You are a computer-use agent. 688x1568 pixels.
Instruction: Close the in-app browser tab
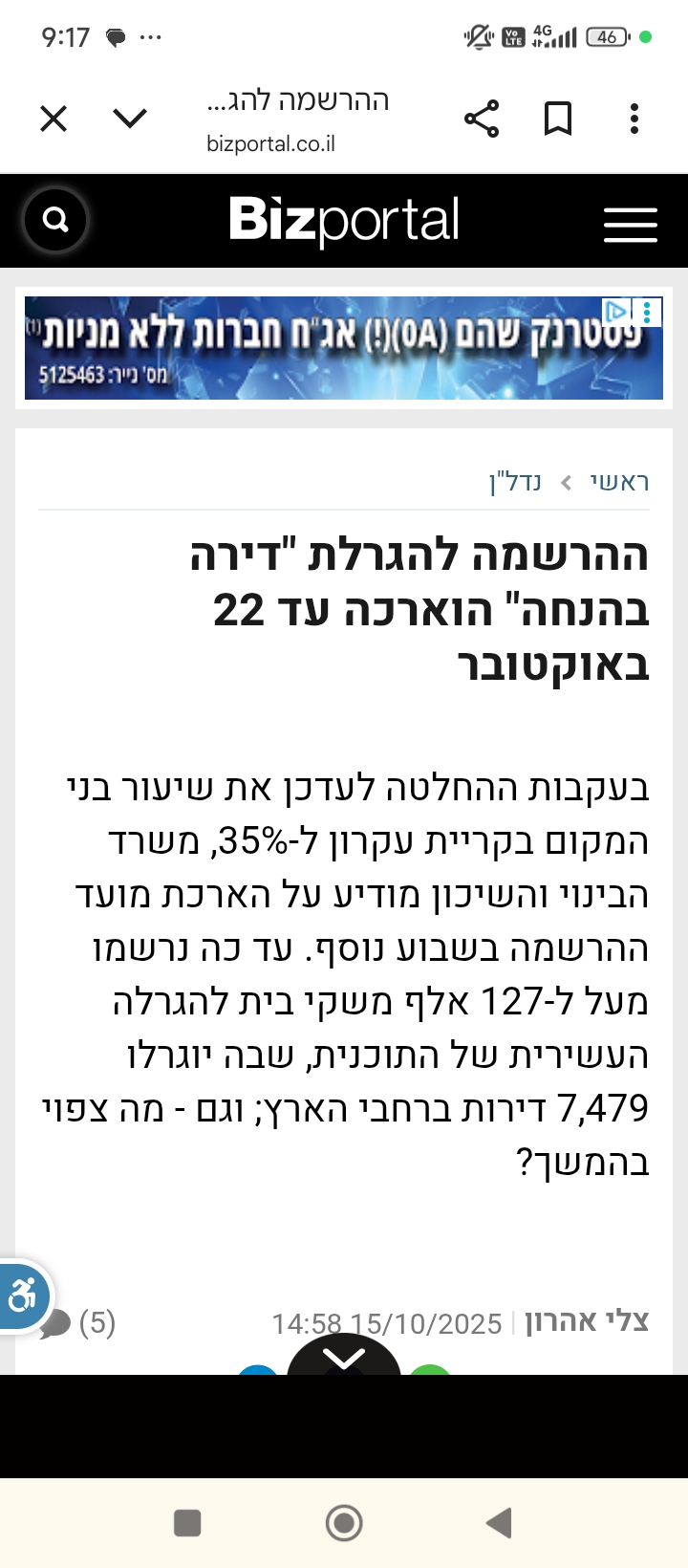click(x=54, y=119)
